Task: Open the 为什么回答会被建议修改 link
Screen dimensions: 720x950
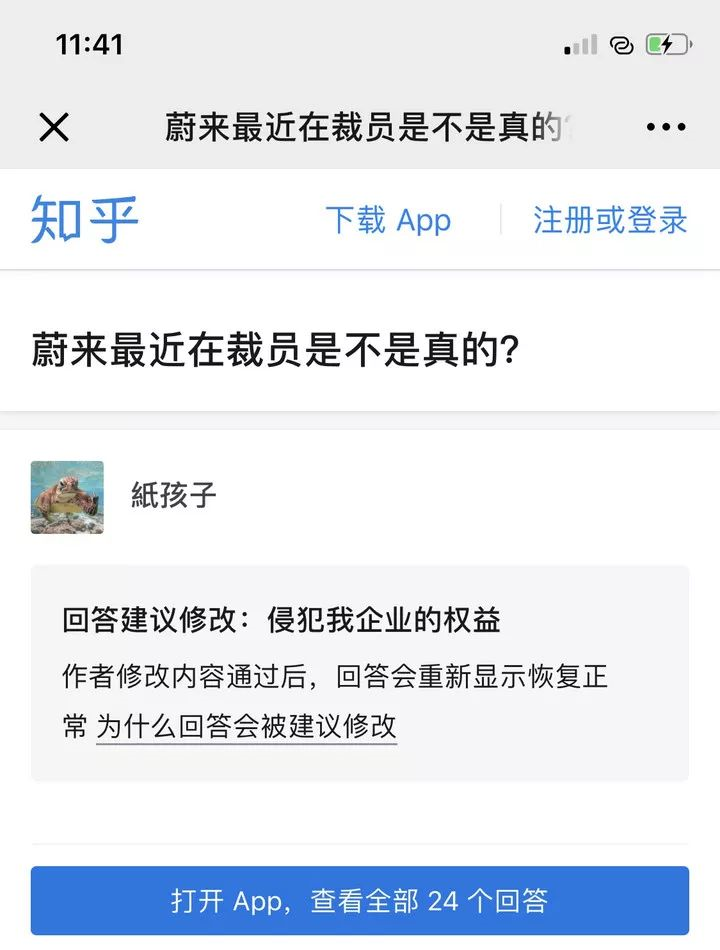Action: (x=246, y=727)
